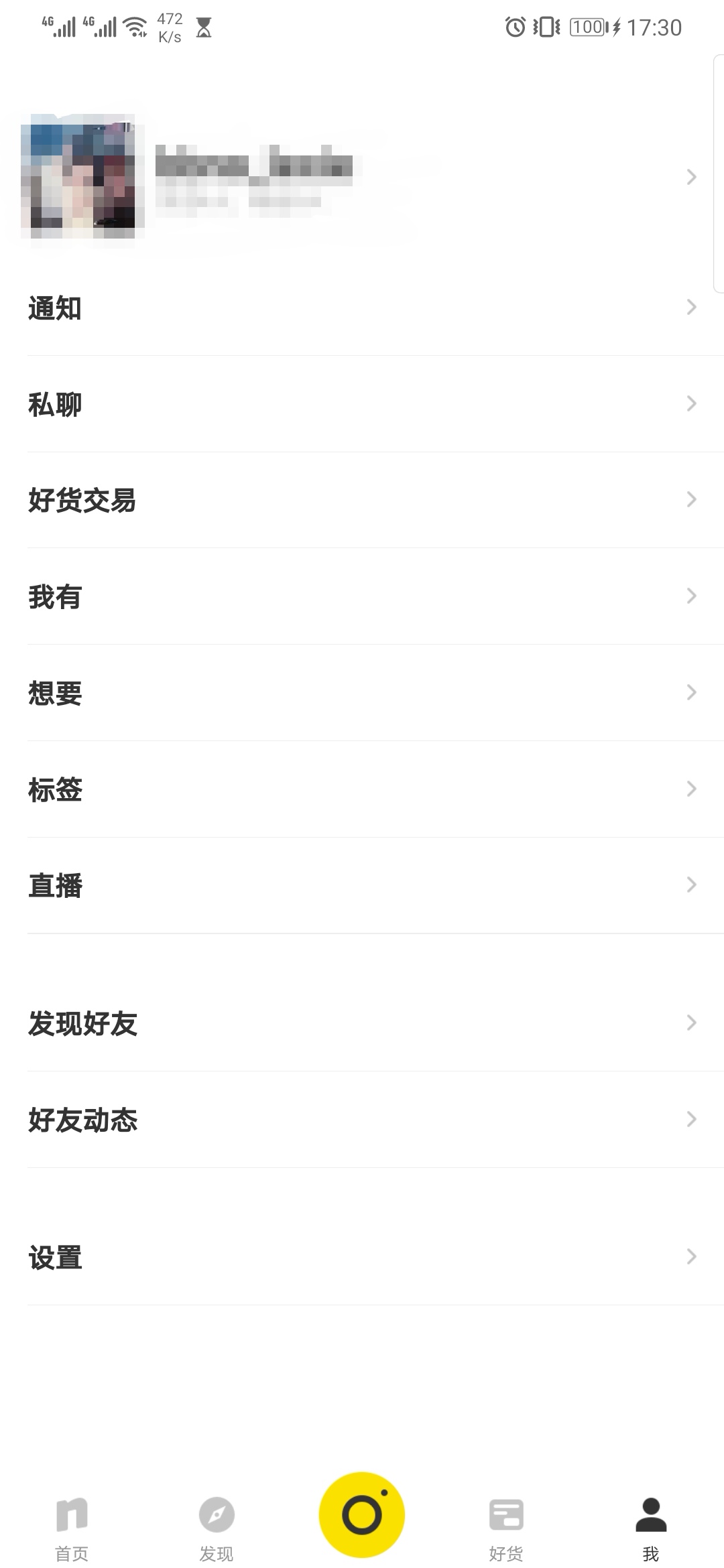
Task: Open the user profile avatar thumbnail
Action: point(82,174)
